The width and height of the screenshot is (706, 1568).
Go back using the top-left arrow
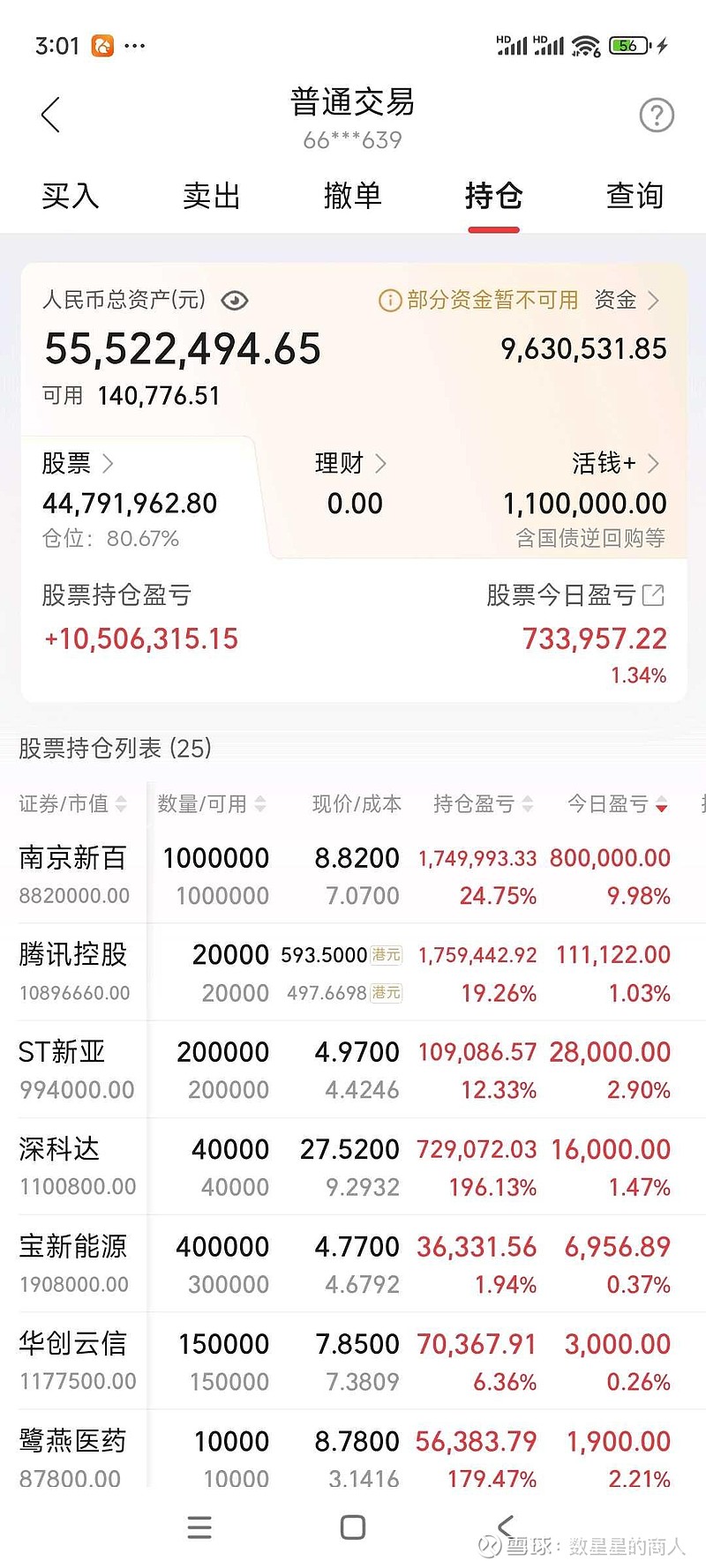pos(50,115)
